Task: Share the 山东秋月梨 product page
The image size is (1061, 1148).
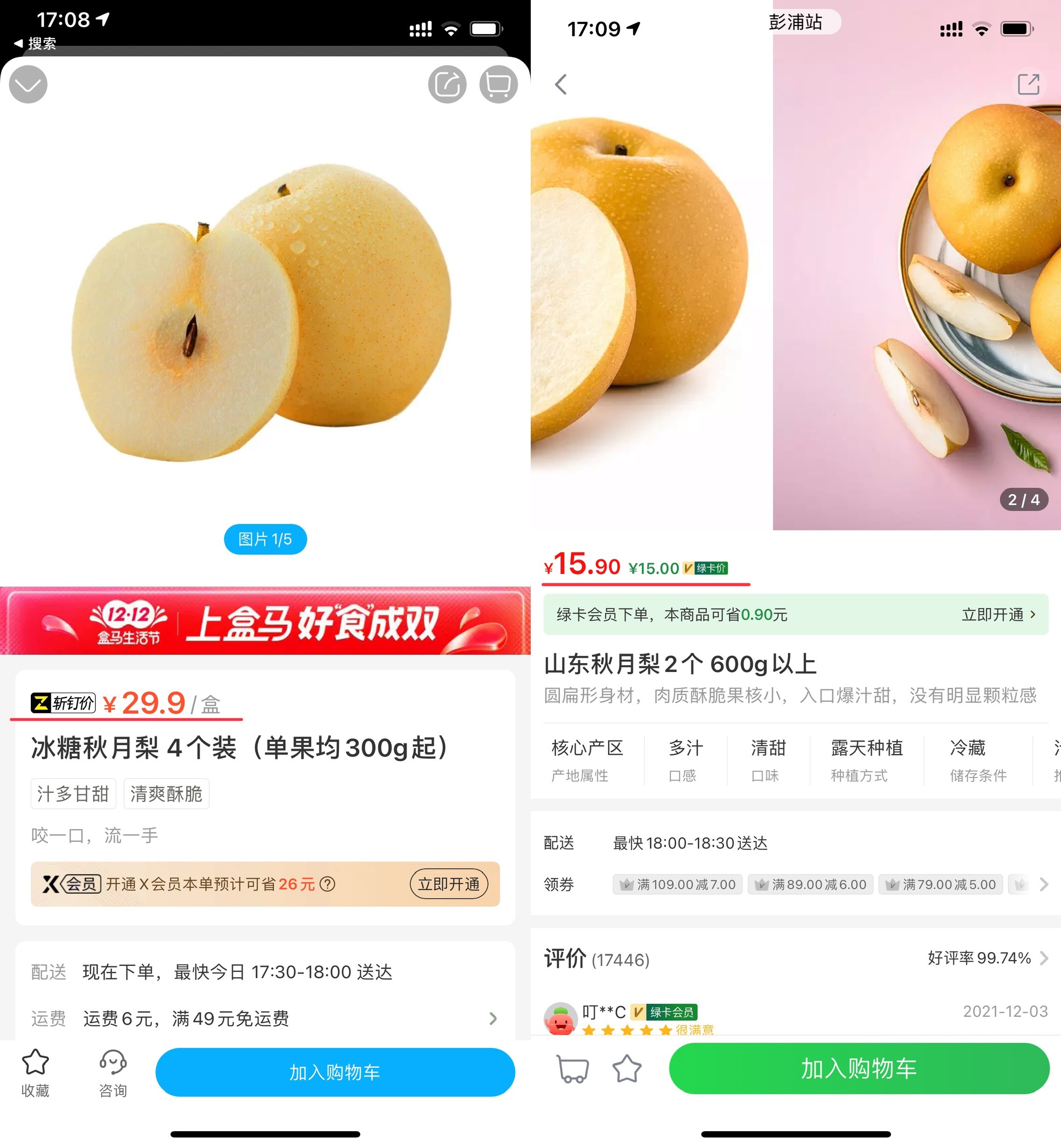Action: click(1028, 84)
